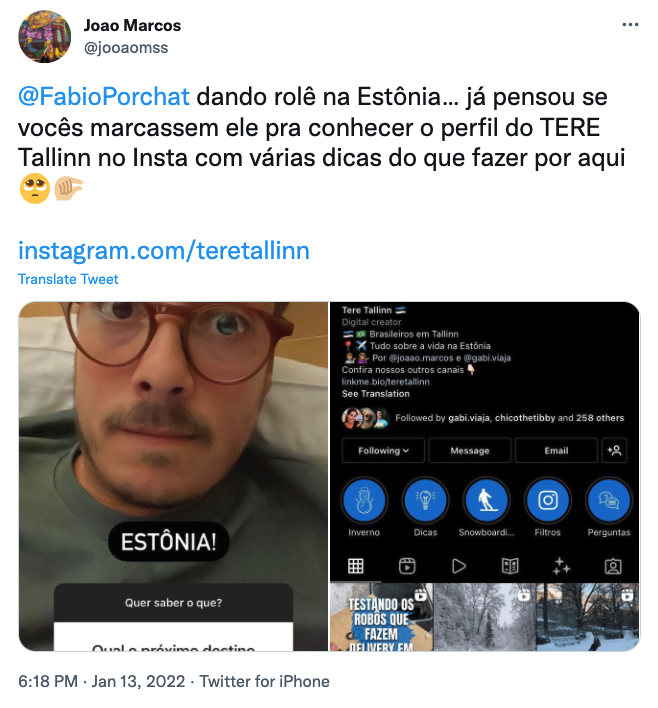Open the tweet overflow menu
Image resolution: width=658 pixels, height=708 pixels.
click(x=629, y=25)
